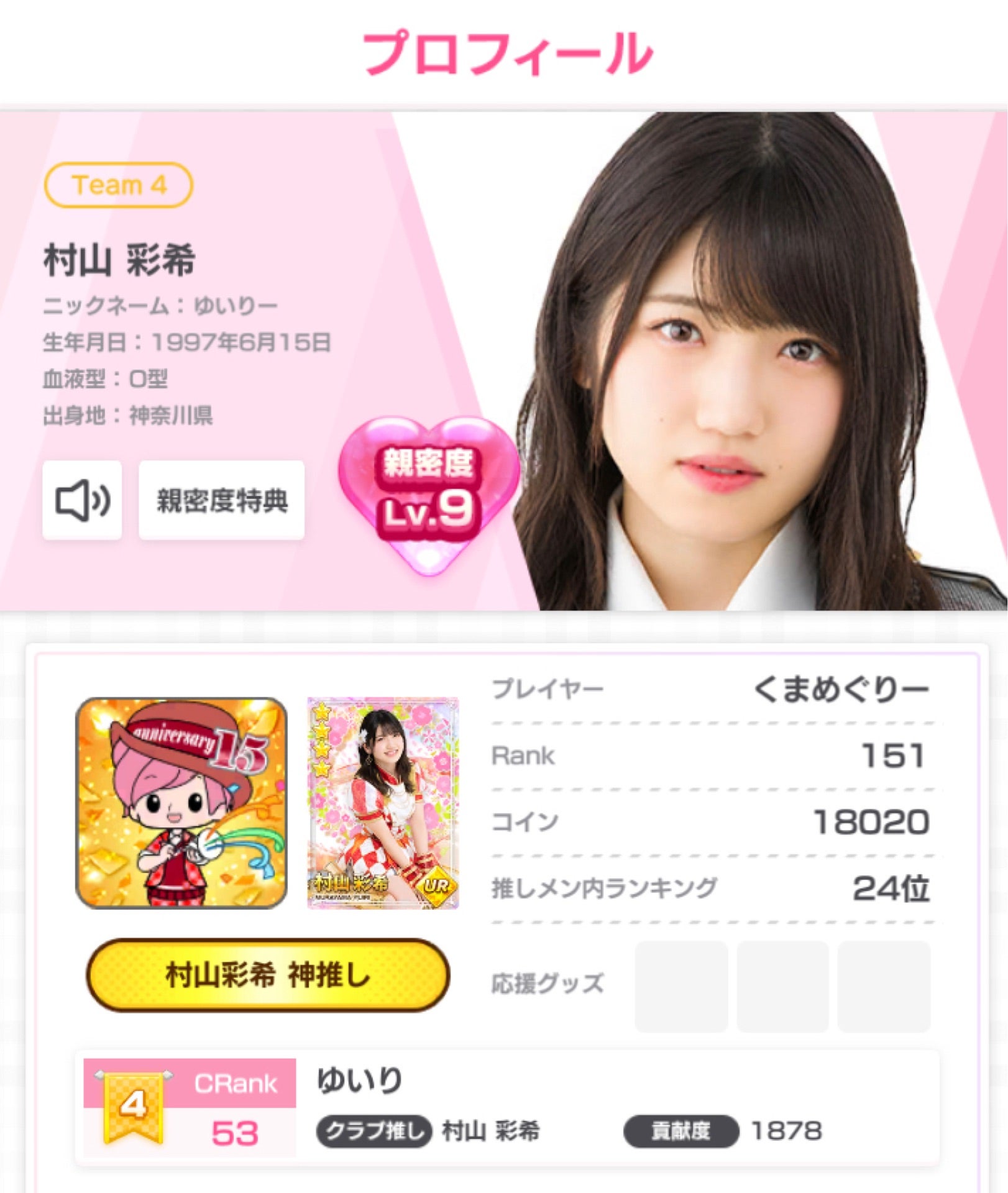This screenshot has width=1008, height=1193.
Task: Open the ゆいり club row
Action: click(x=506, y=1107)
